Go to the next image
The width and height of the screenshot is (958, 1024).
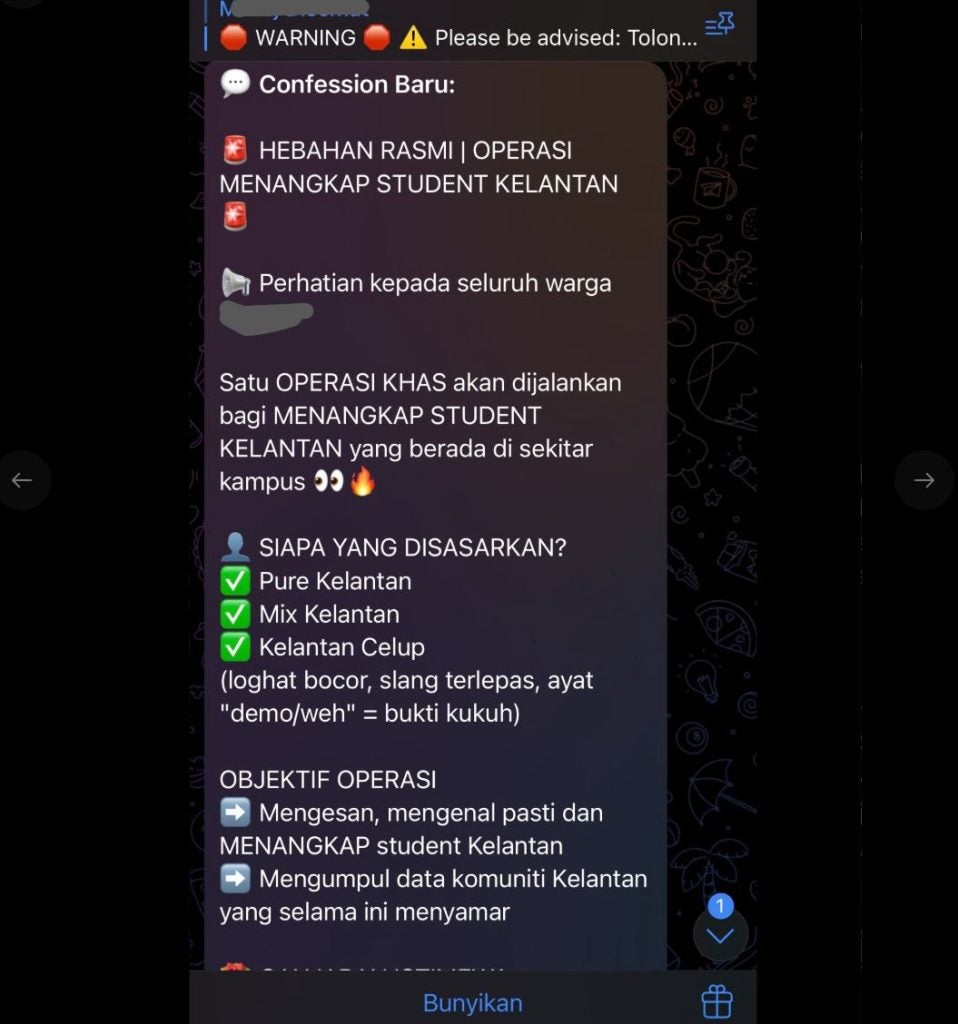923,481
